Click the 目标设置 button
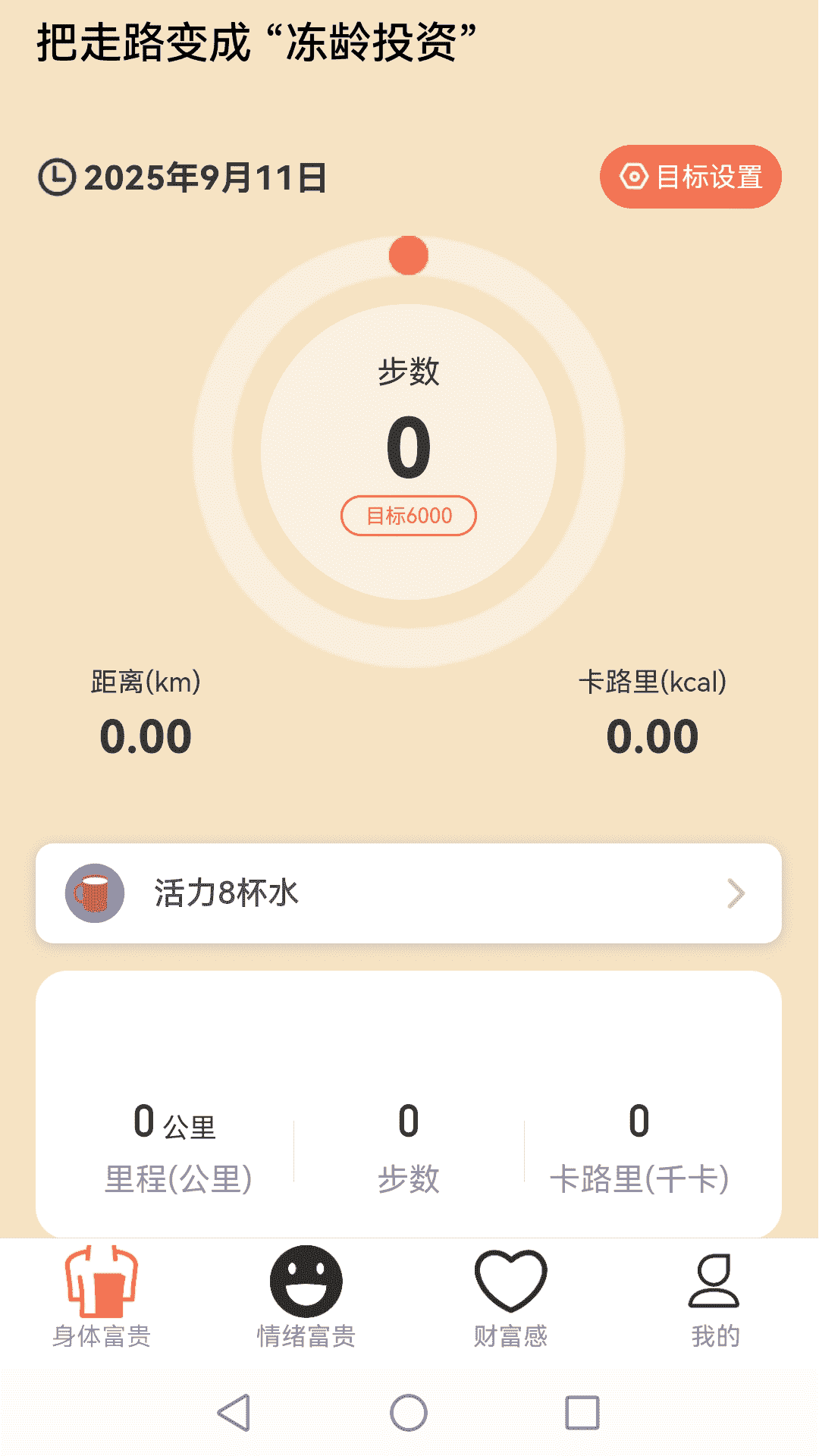This screenshot has height=1456, width=819. click(x=691, y=176)
